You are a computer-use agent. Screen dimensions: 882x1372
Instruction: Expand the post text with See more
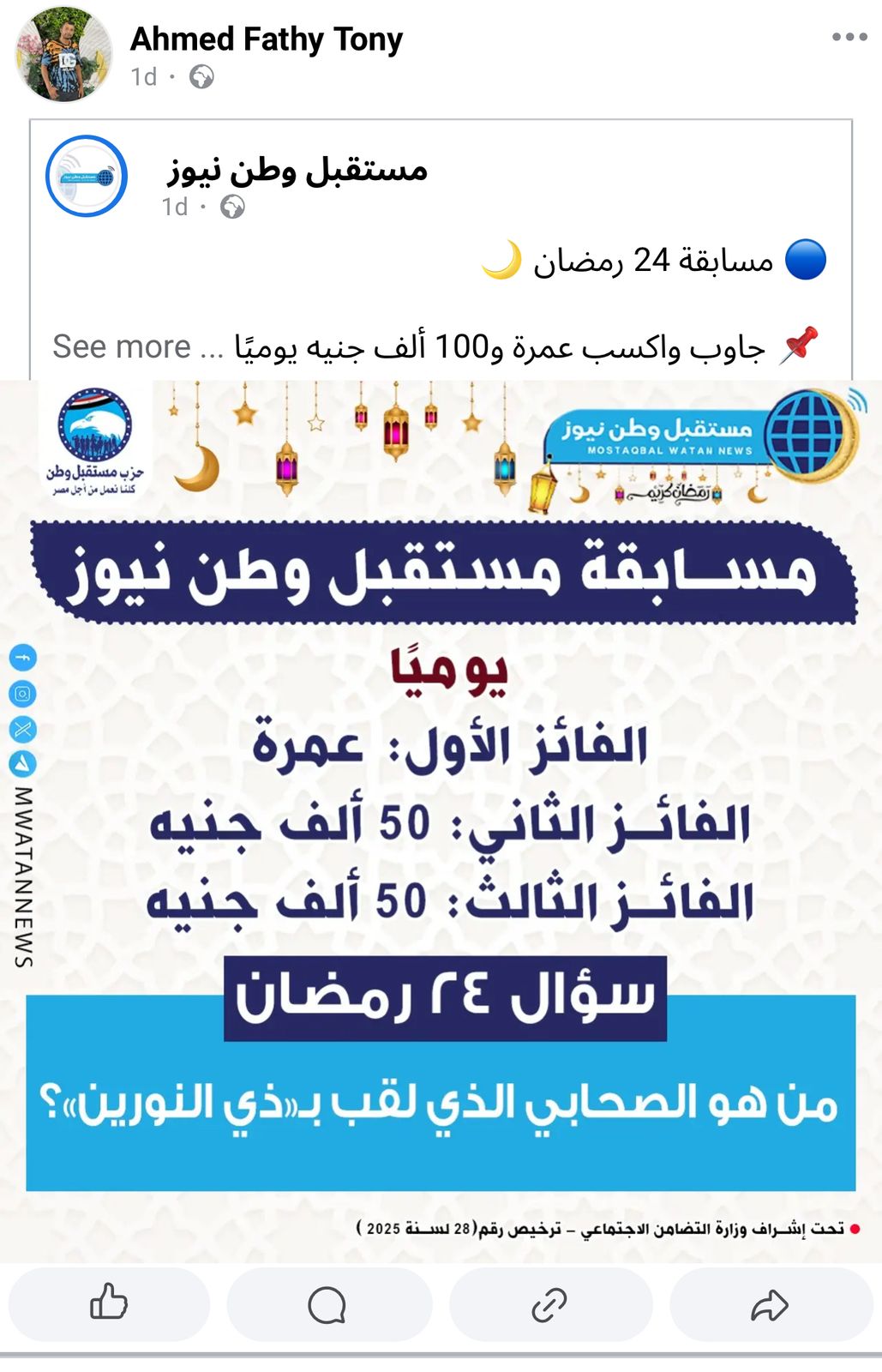point(121,347)
